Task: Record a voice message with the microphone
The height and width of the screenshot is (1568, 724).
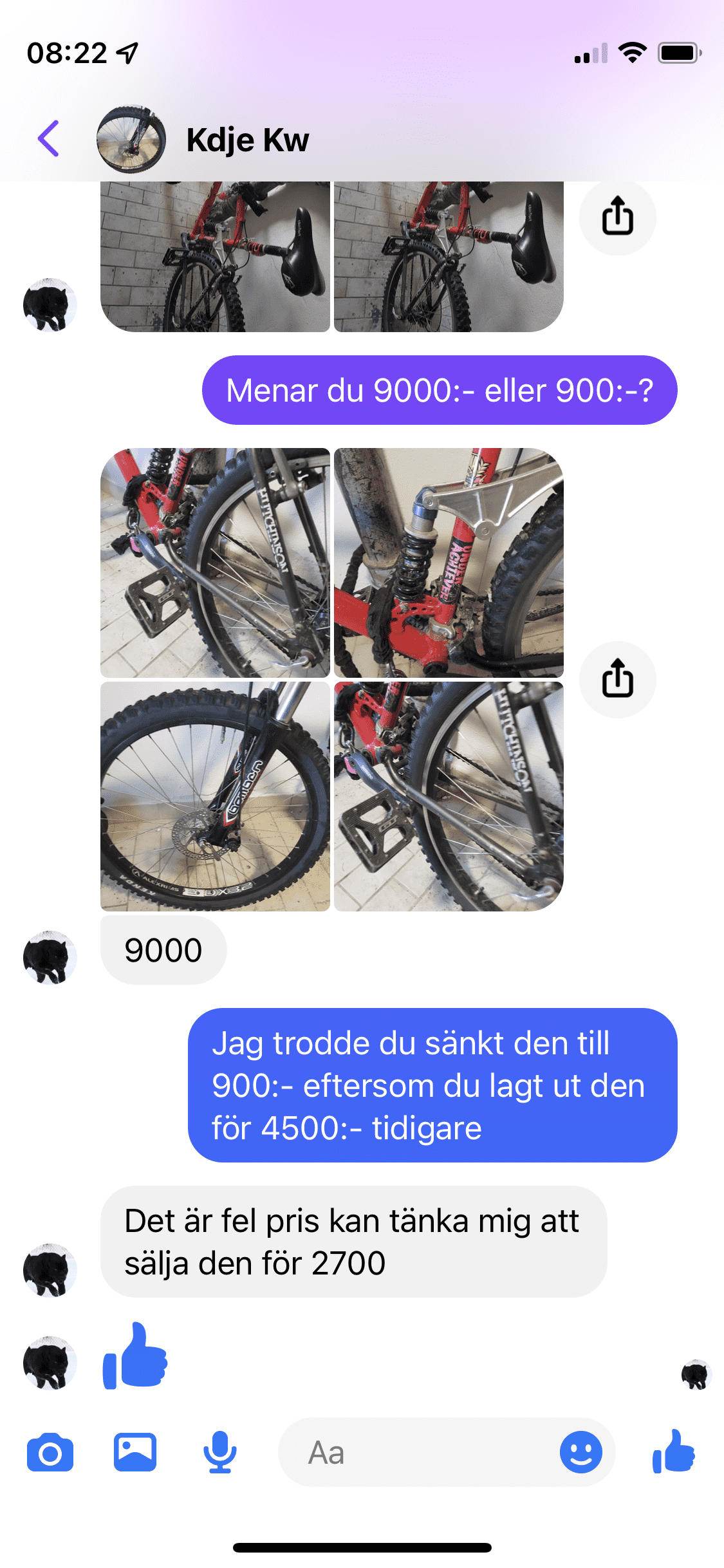Action: 219,1453
